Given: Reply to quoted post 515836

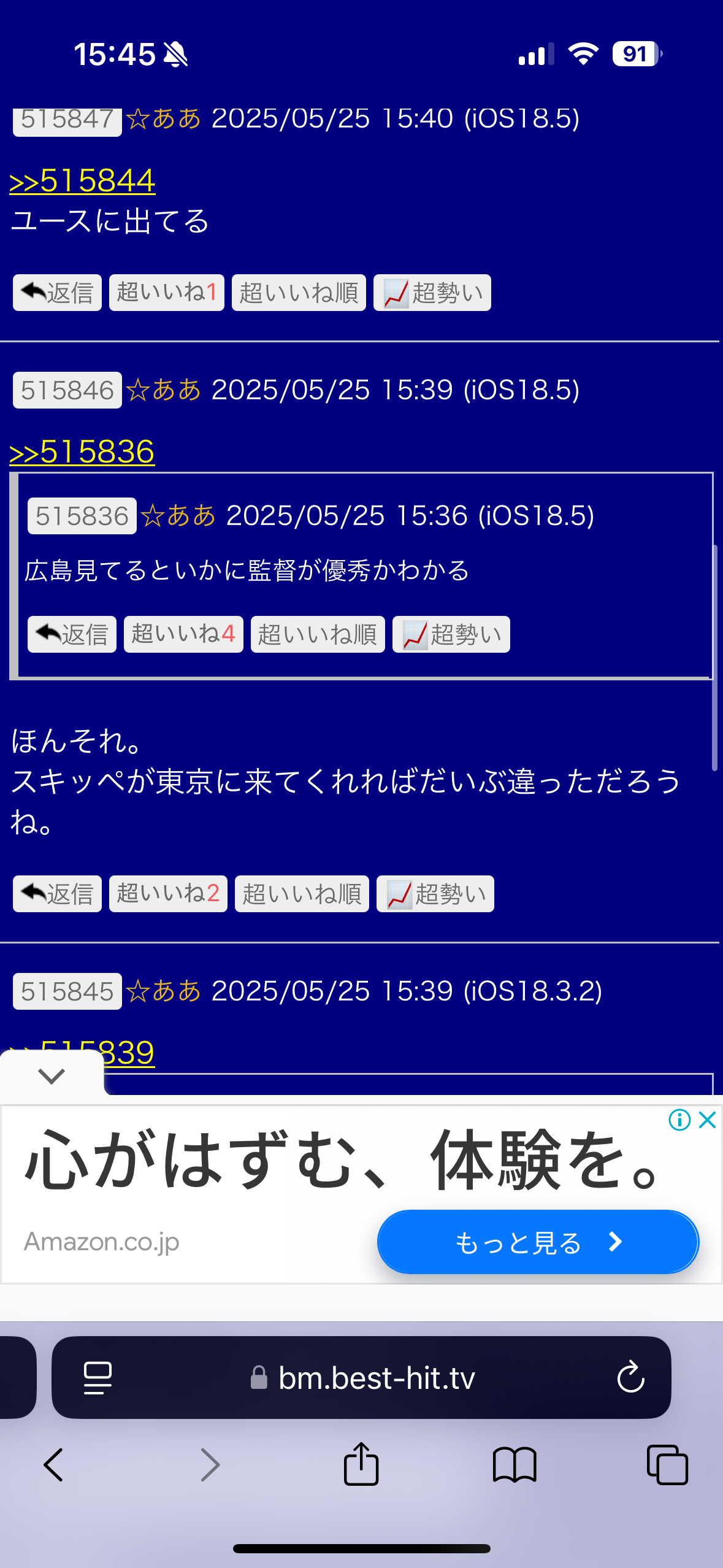Looking at the screenshot, I should coord(72,634).
